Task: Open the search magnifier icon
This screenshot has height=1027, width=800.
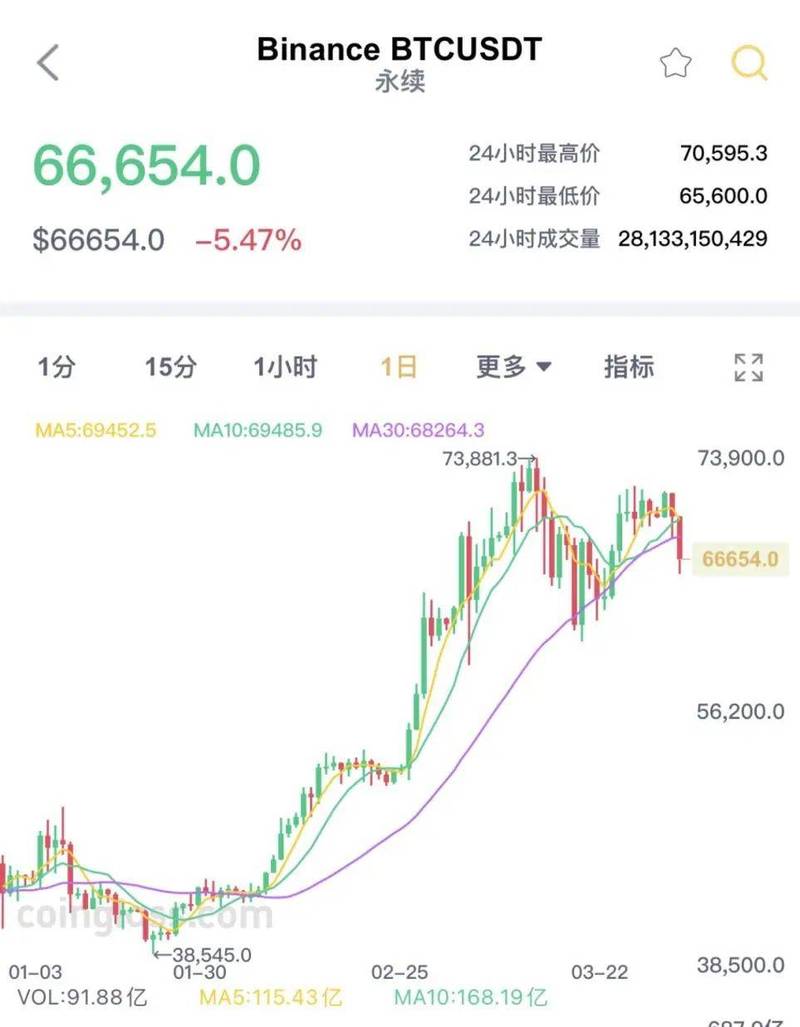Action: point(749,64)
